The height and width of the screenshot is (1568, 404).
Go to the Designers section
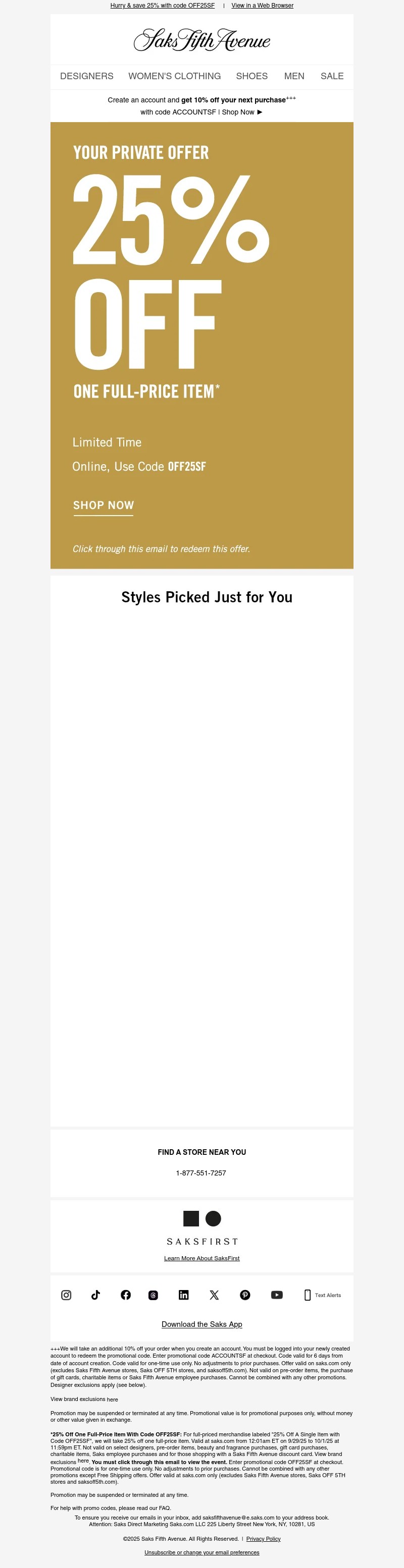86,76
